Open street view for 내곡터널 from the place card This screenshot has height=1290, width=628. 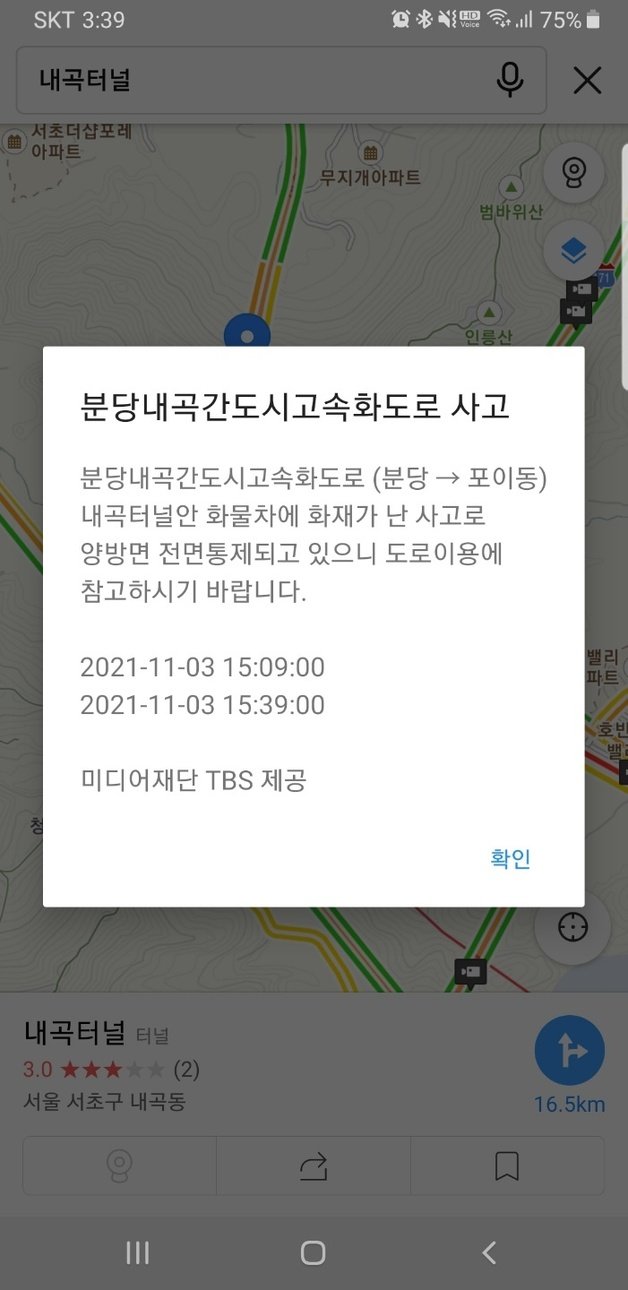tap(120, 1165)
